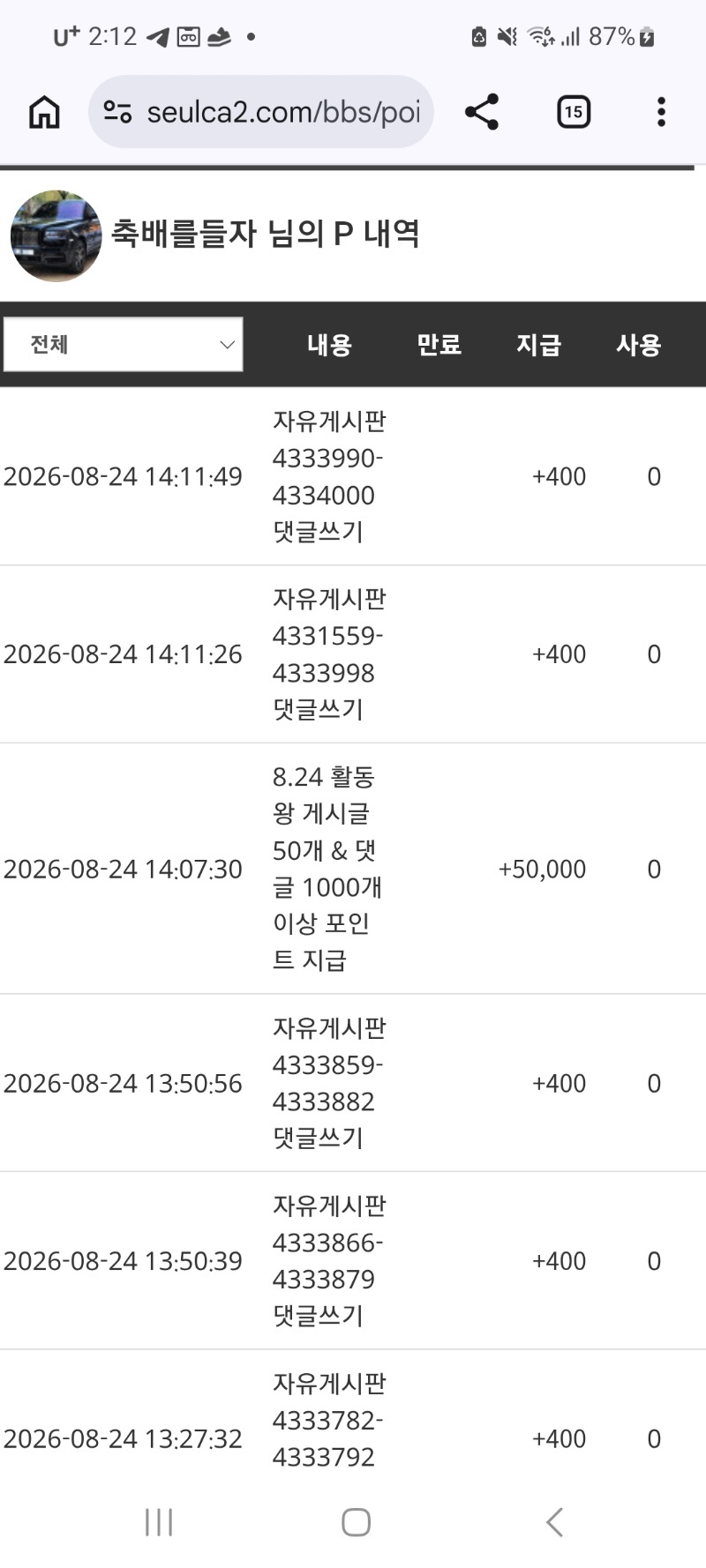Open the browser overflow menu
This screenshot has width=706, height=1568.
[x=661, y=112]
